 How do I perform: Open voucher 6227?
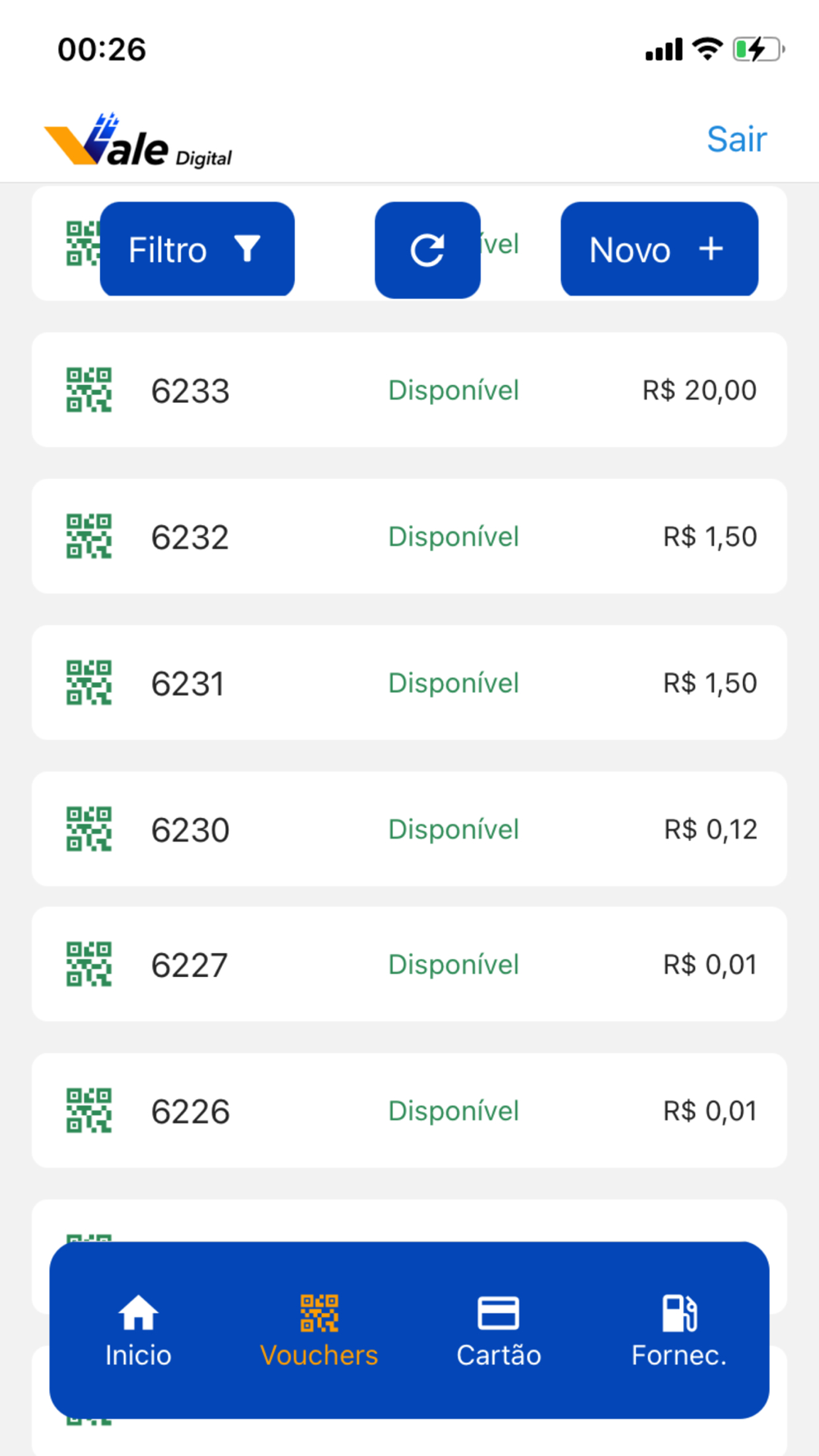(409, 964)
